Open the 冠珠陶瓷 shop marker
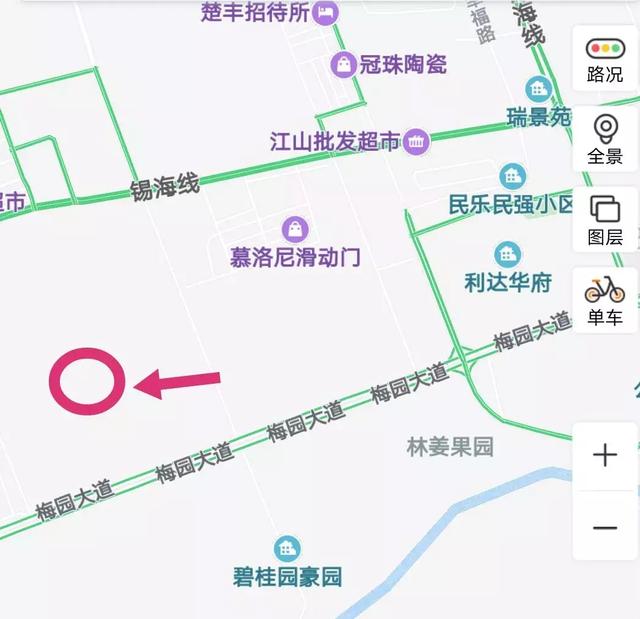This screenshot has height=619, width=640. coord(344,65)
